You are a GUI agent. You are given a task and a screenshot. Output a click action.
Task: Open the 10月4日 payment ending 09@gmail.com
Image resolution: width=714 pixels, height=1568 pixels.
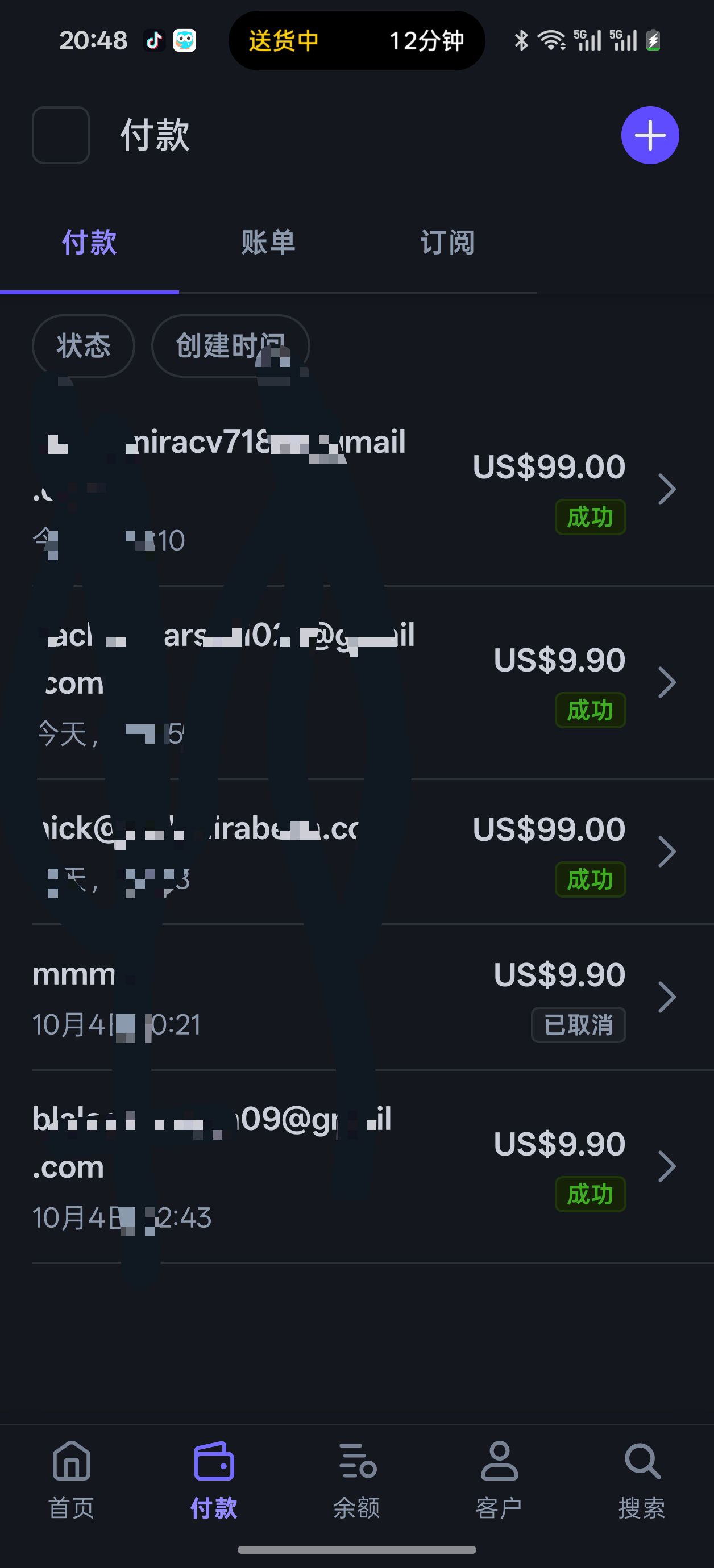(357, 1166)
